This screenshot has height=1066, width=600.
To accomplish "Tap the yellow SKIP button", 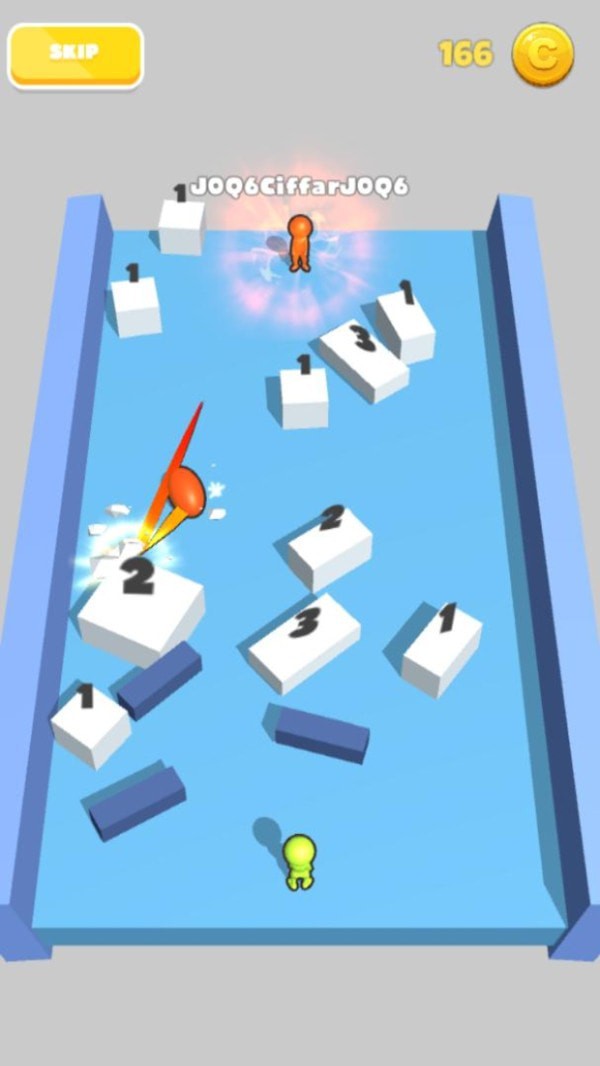I will pos(75,55).
